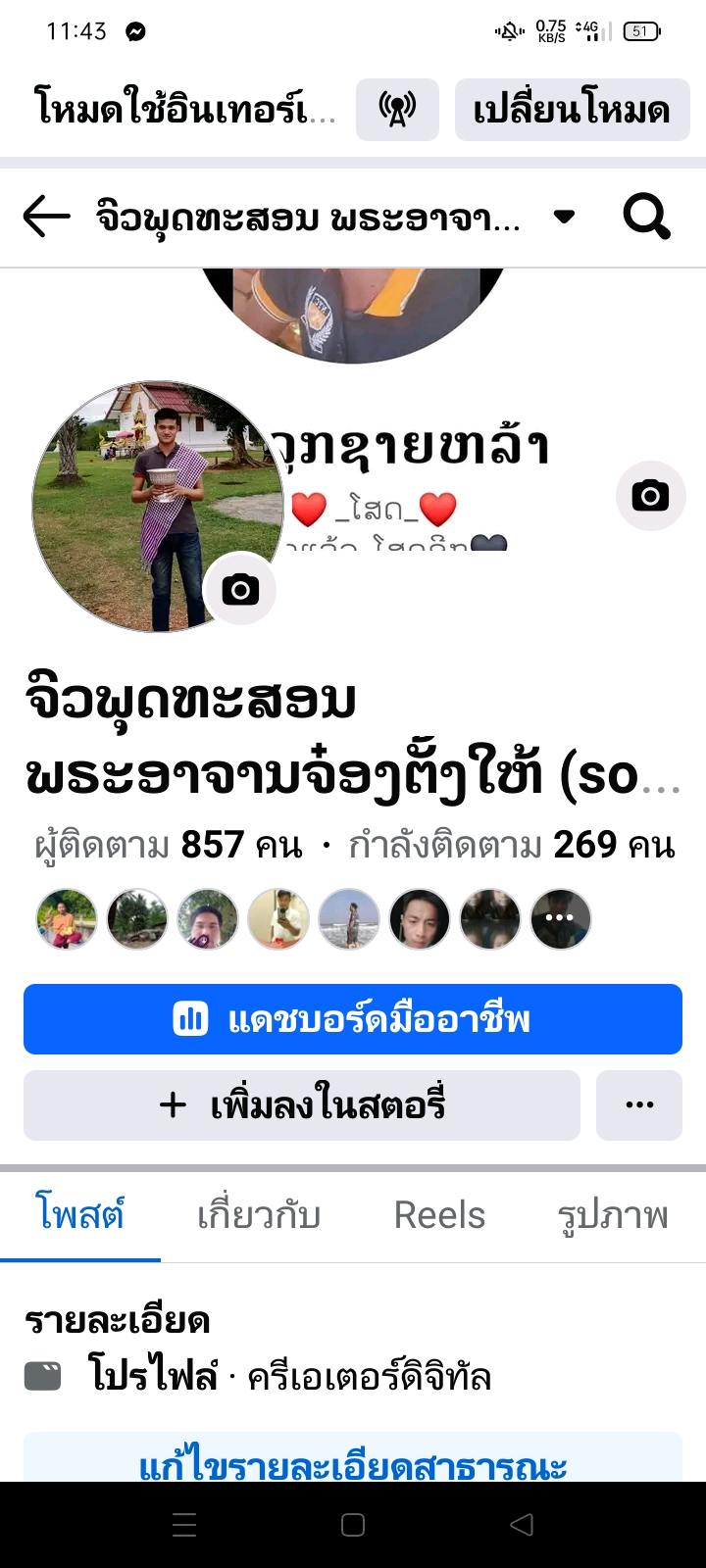
Task: Tap the system back button
Action: pyautogui.click(x=522, y=1525)
